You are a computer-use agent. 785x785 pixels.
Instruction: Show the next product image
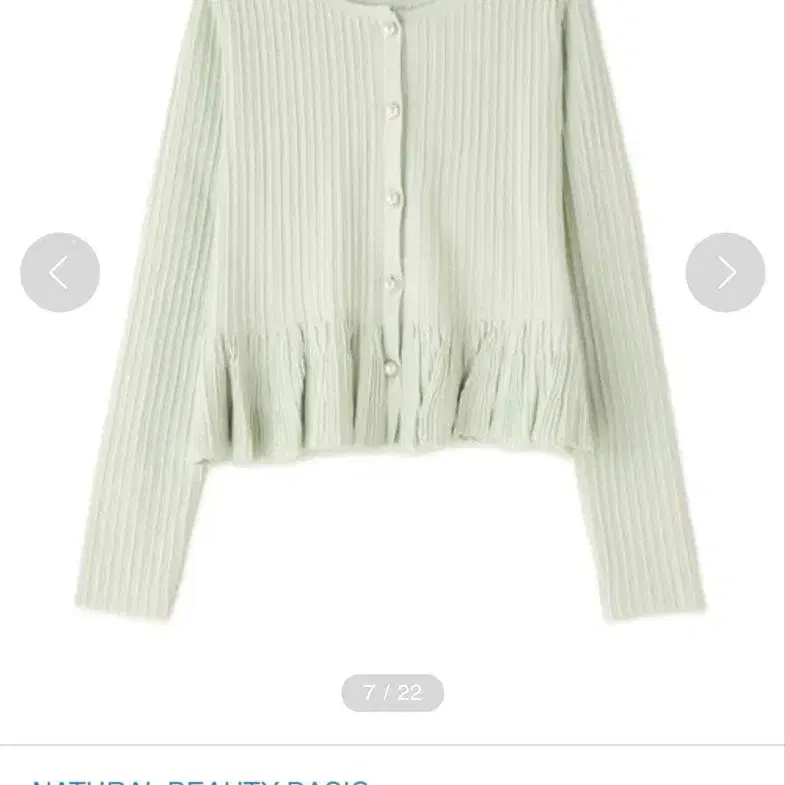tap(725, 273)
